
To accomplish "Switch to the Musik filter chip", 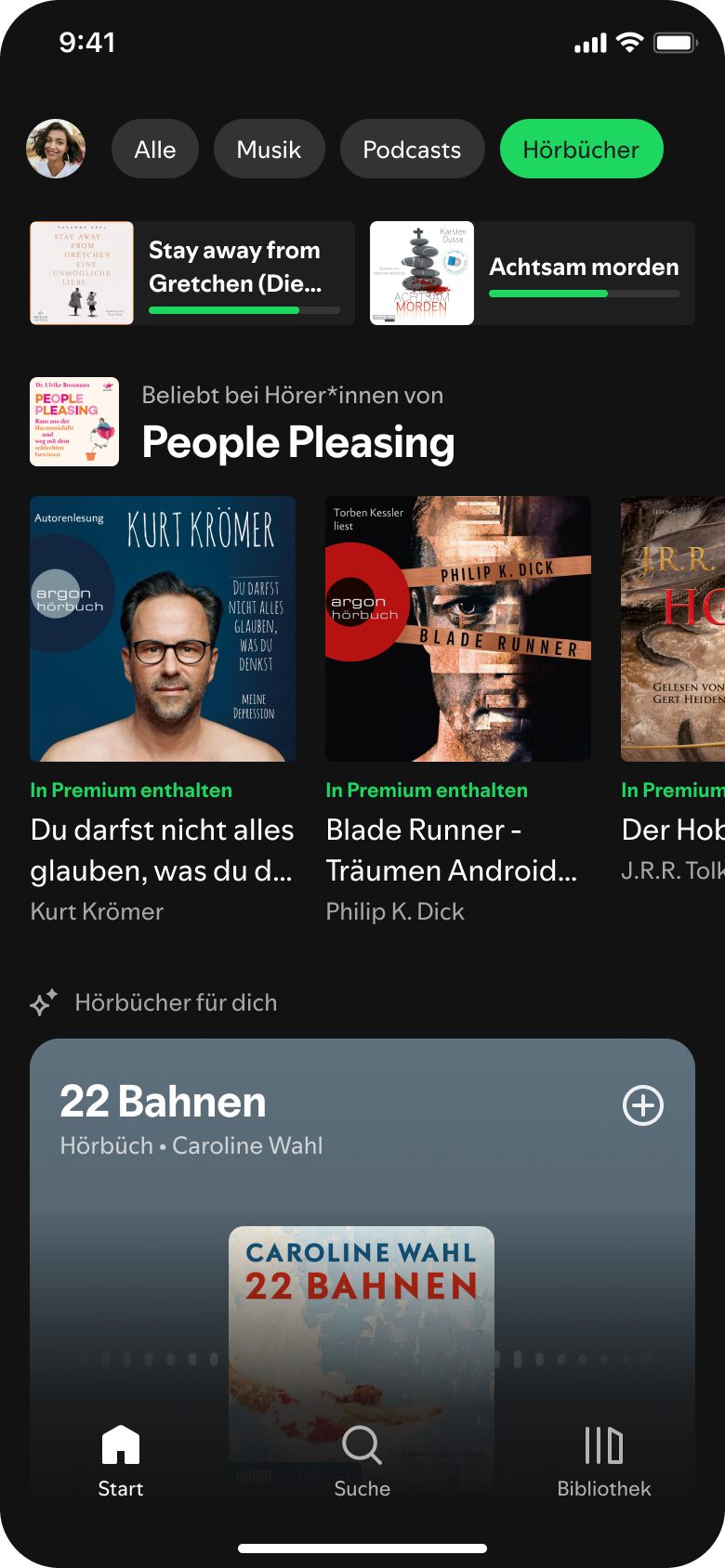I will [270, 149].
